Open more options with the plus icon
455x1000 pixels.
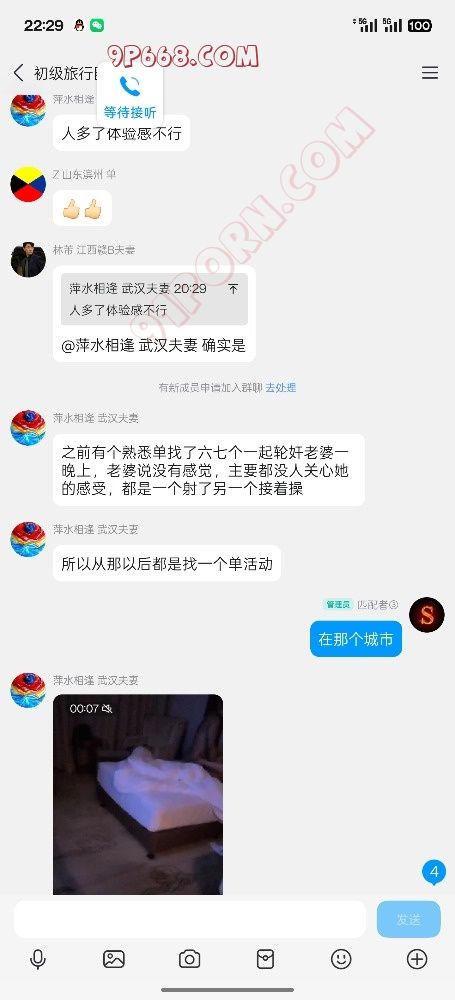click(x=417, y=959)
